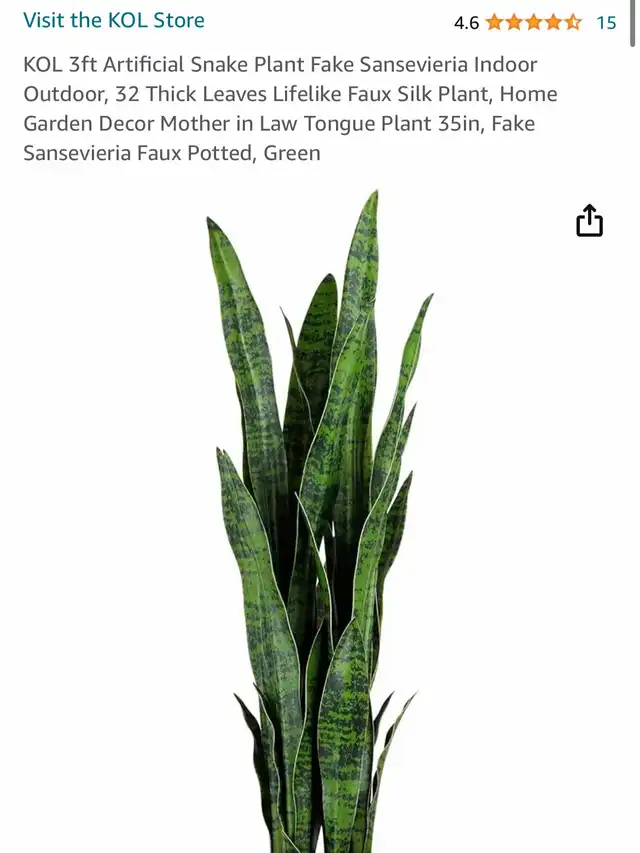This screenshot has height=853, width=640.
Task: Share this snake plant listing
Action: click(590, 221)
